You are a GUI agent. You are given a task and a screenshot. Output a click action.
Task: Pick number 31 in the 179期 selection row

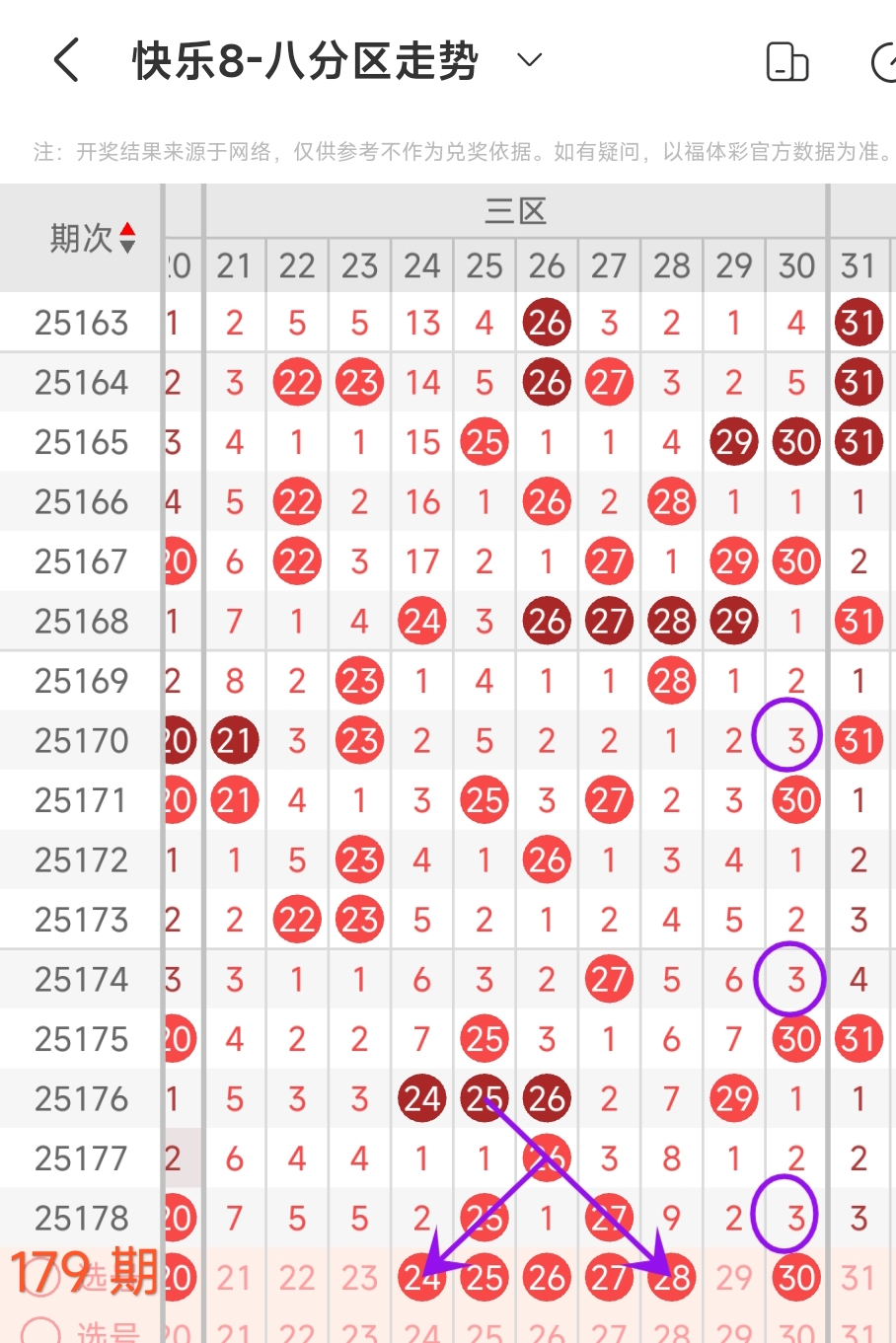pos(859,1278)
